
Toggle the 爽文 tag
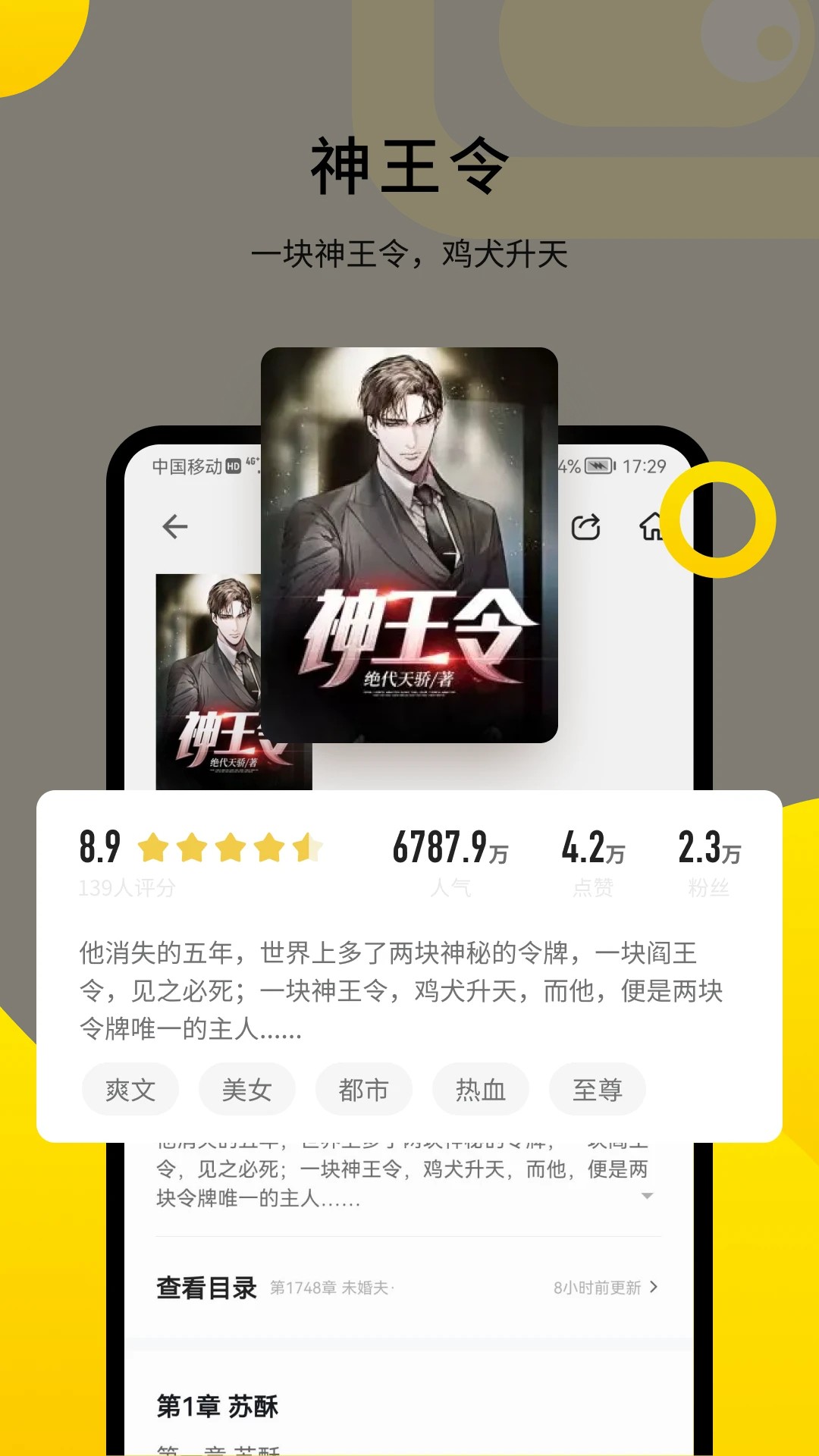(x=130, y=1089)
